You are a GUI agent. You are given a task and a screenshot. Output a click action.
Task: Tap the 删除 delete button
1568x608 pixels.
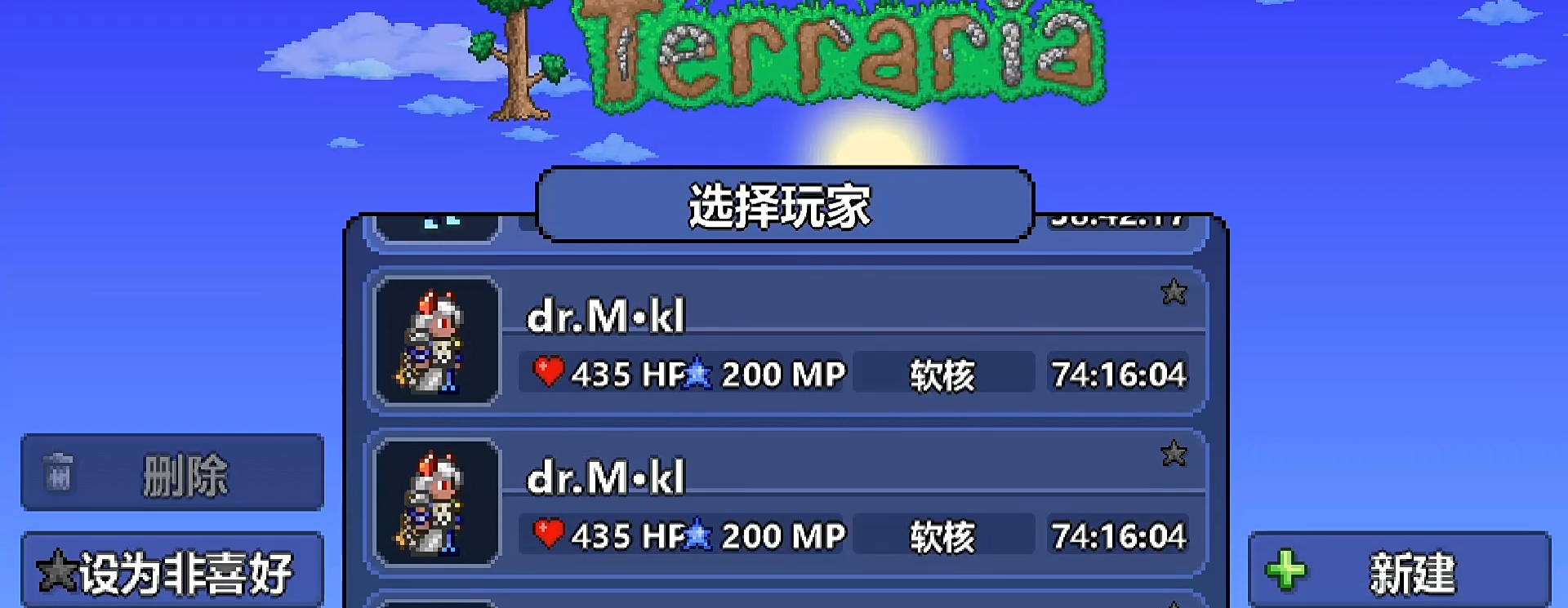172,473
